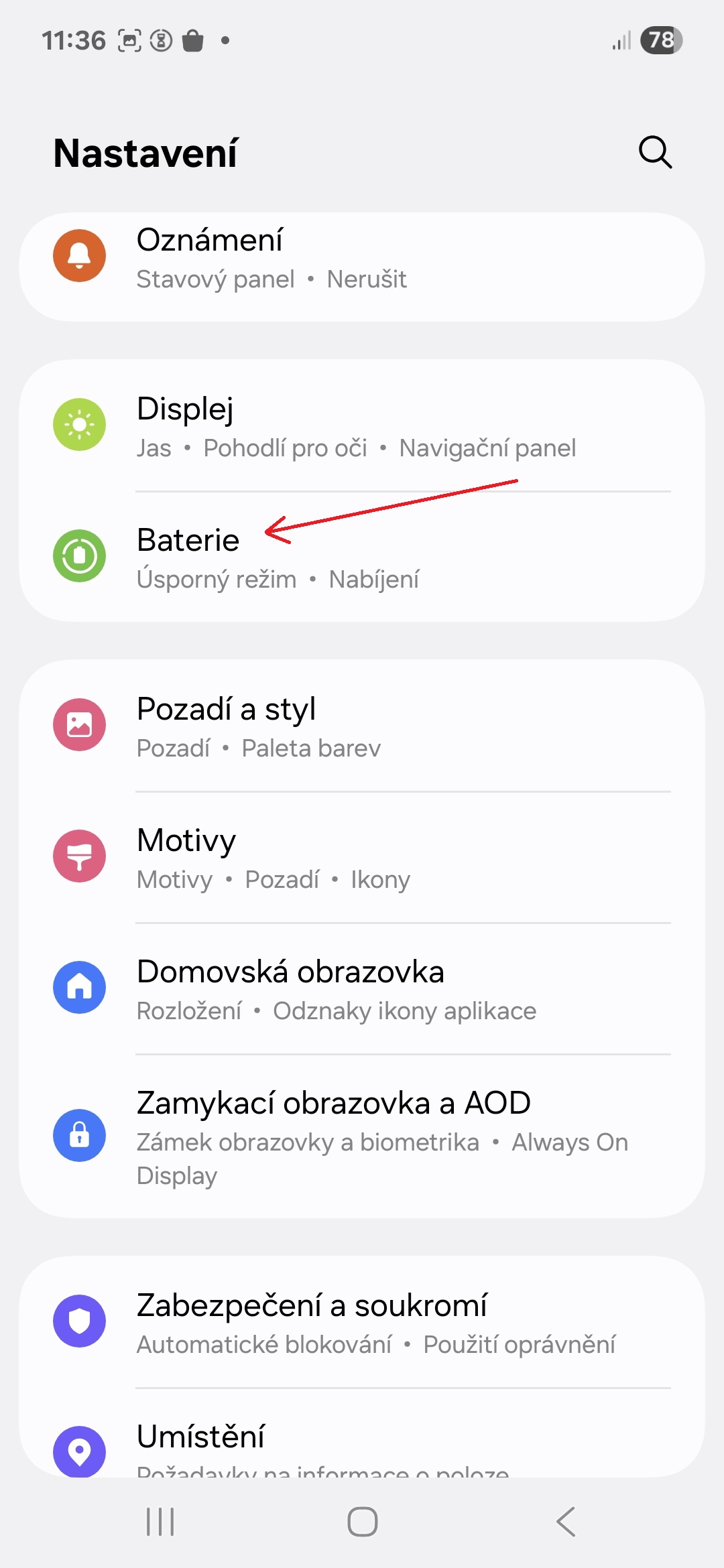Screen dimensions: 724x1568
Task: Open the Baterie settings row
Action: tap(362, 557)
